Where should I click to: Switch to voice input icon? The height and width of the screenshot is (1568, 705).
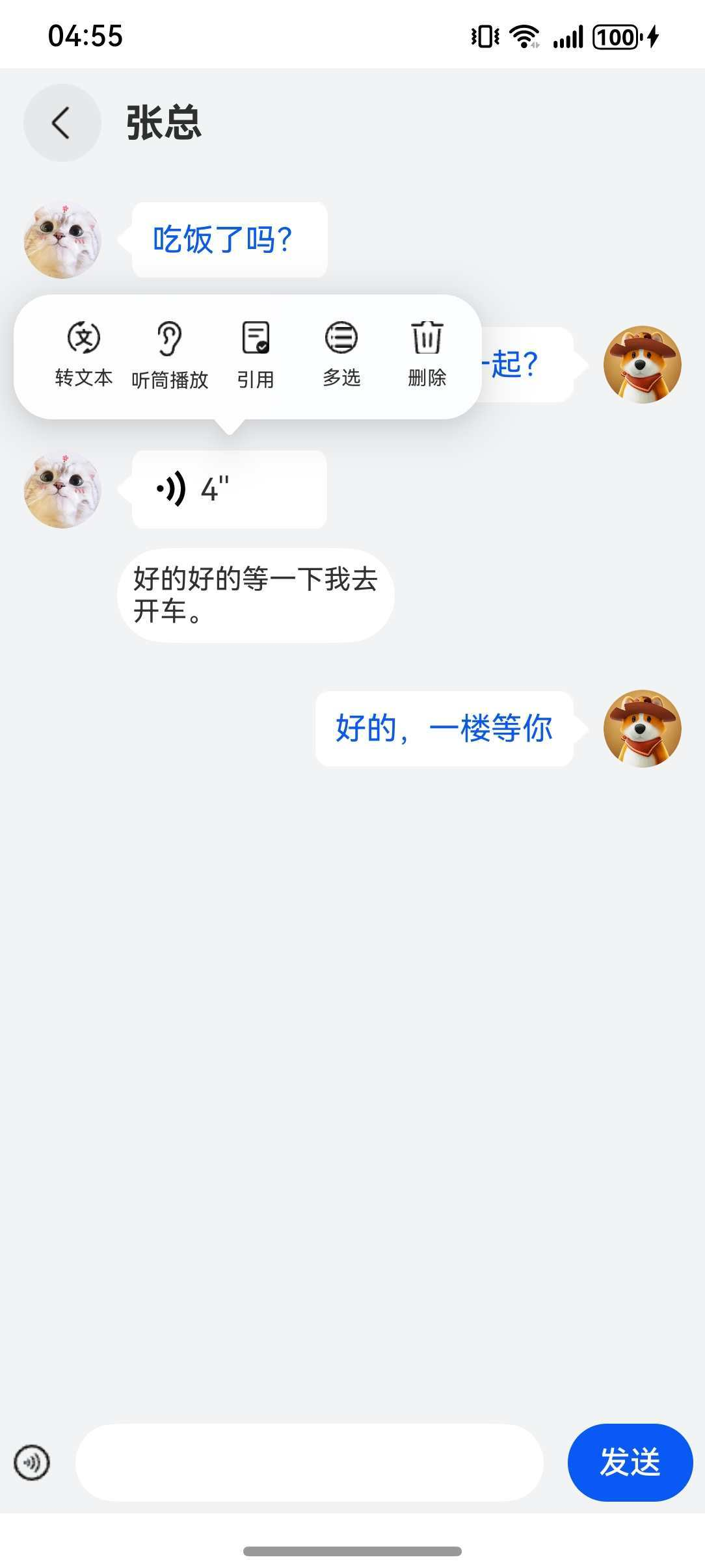pos(32,1463)
